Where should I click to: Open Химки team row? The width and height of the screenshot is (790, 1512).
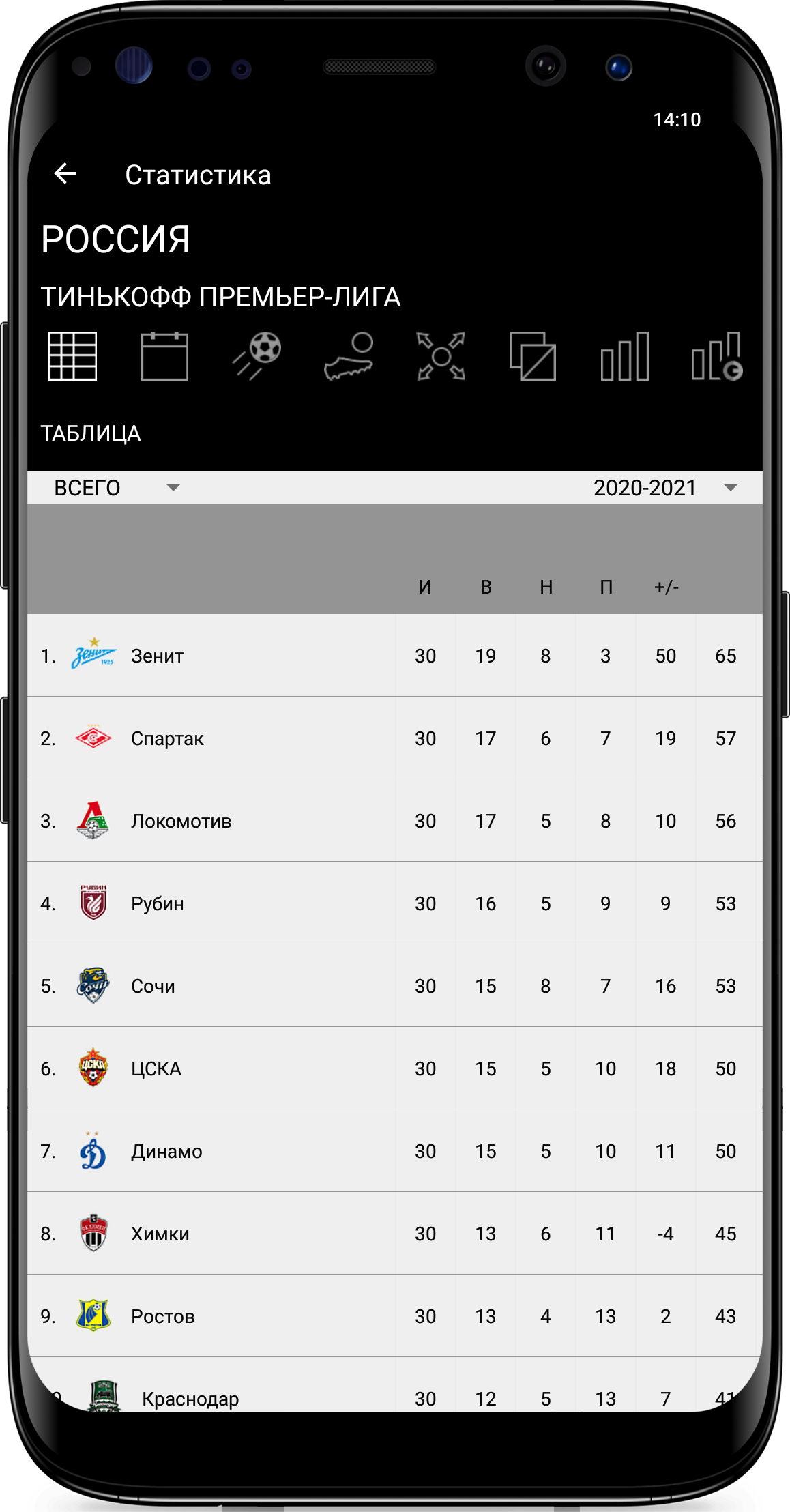[395, 1234]
